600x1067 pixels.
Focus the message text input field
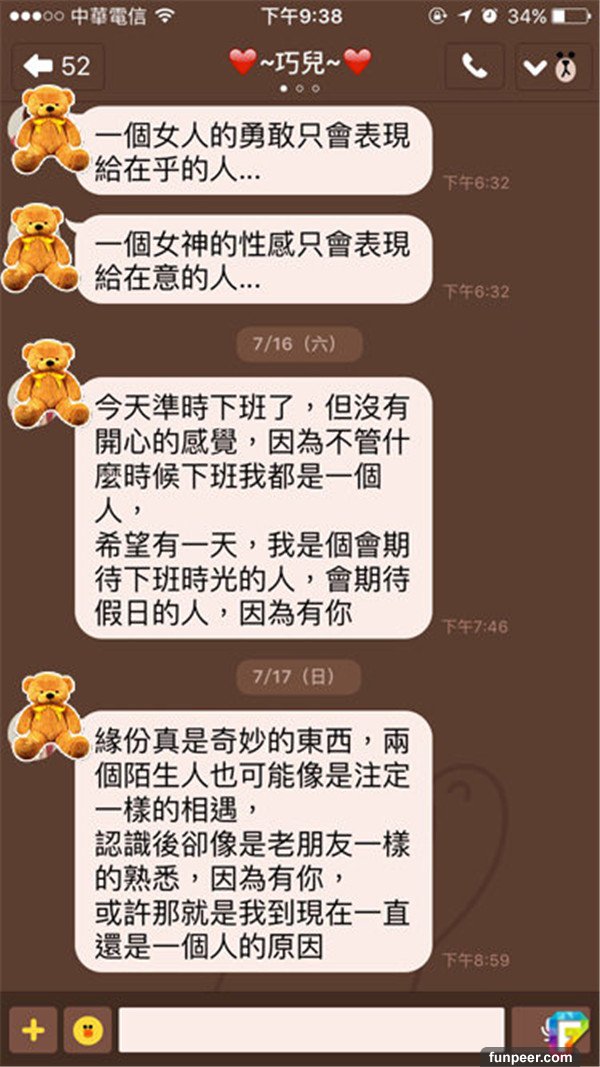point(311,1030)
